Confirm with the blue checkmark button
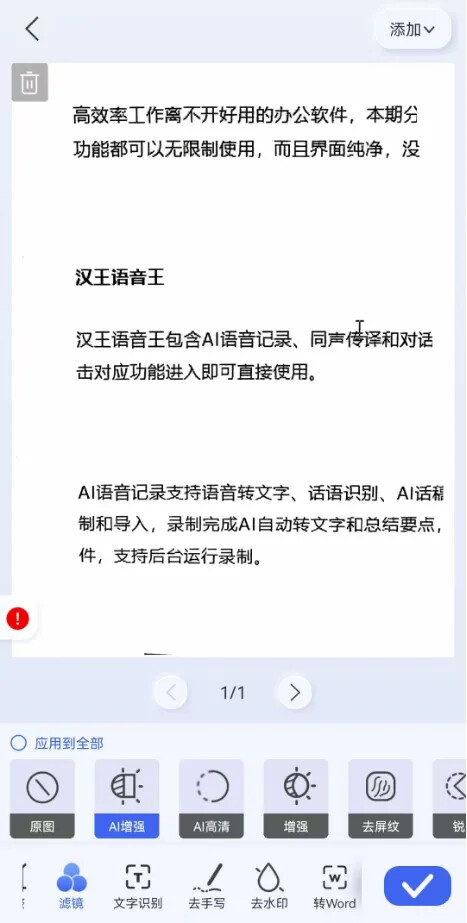This screenshot has width=467, height=923. tap(418, 885)
